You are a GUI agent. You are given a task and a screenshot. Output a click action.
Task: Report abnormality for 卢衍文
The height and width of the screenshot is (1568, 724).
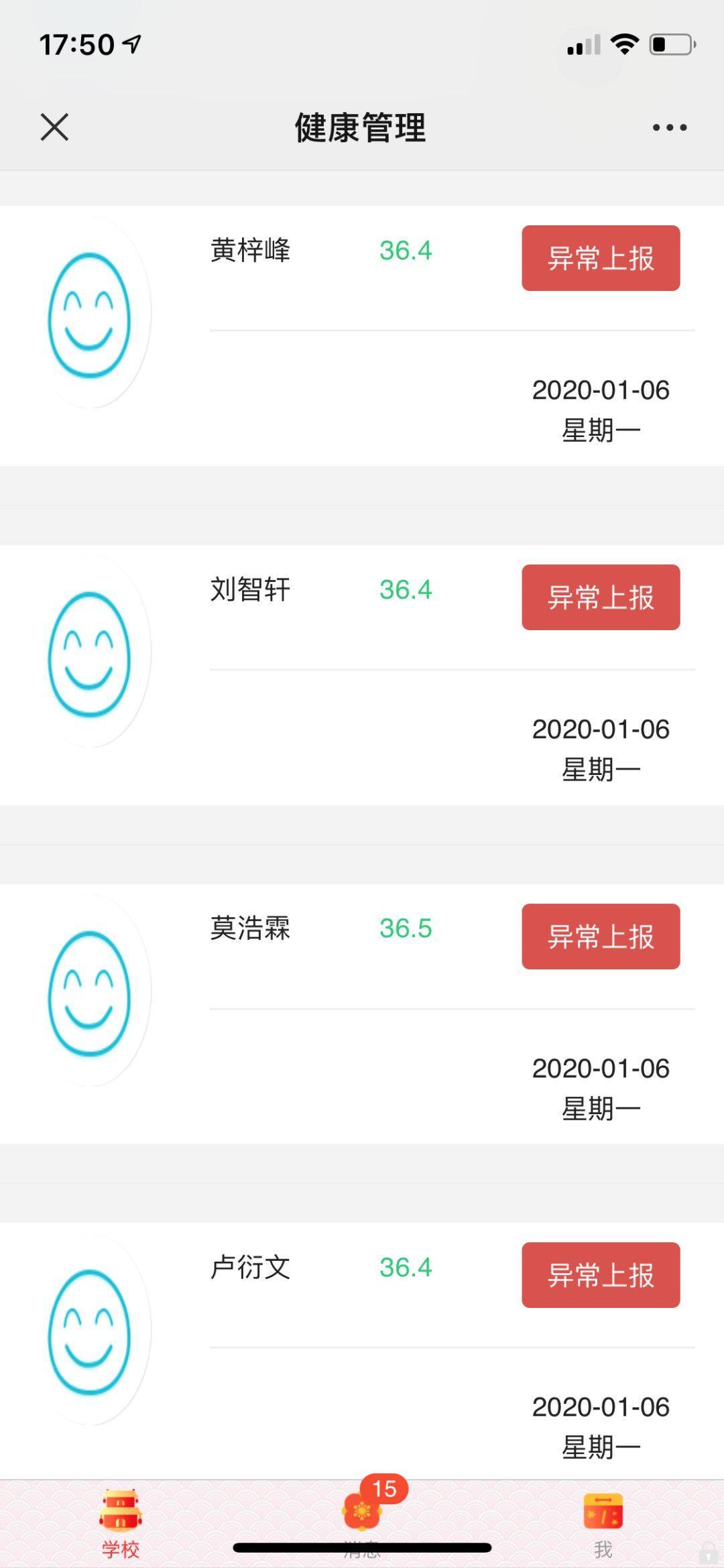point(601,1275)
